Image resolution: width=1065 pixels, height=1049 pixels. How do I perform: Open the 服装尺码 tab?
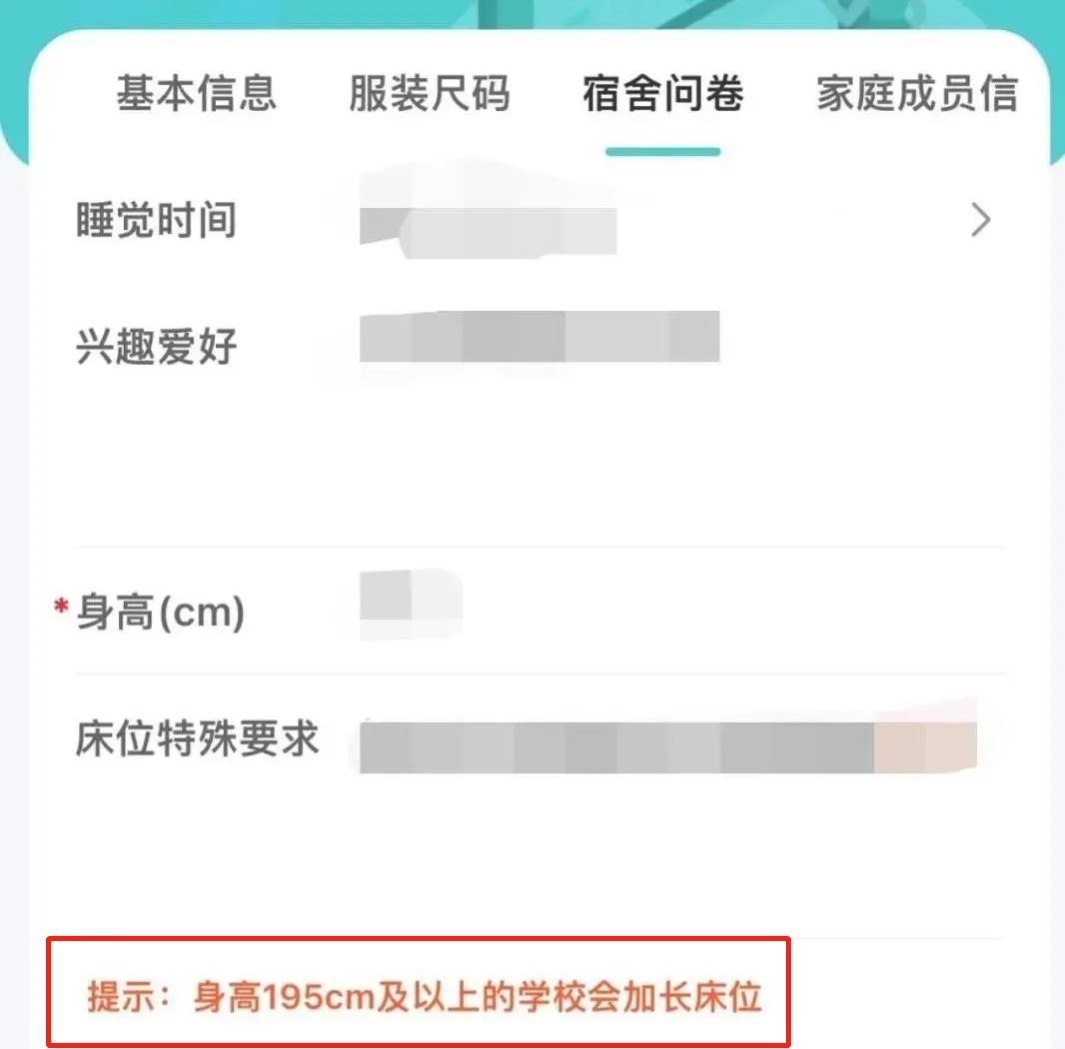coord(429,94)
